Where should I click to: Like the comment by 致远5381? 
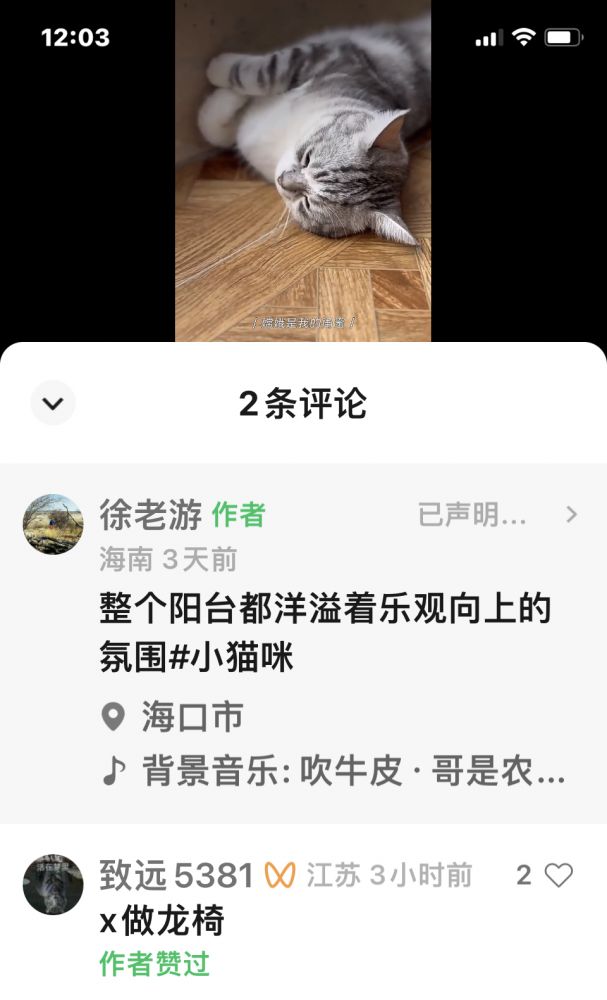[558, 876]
